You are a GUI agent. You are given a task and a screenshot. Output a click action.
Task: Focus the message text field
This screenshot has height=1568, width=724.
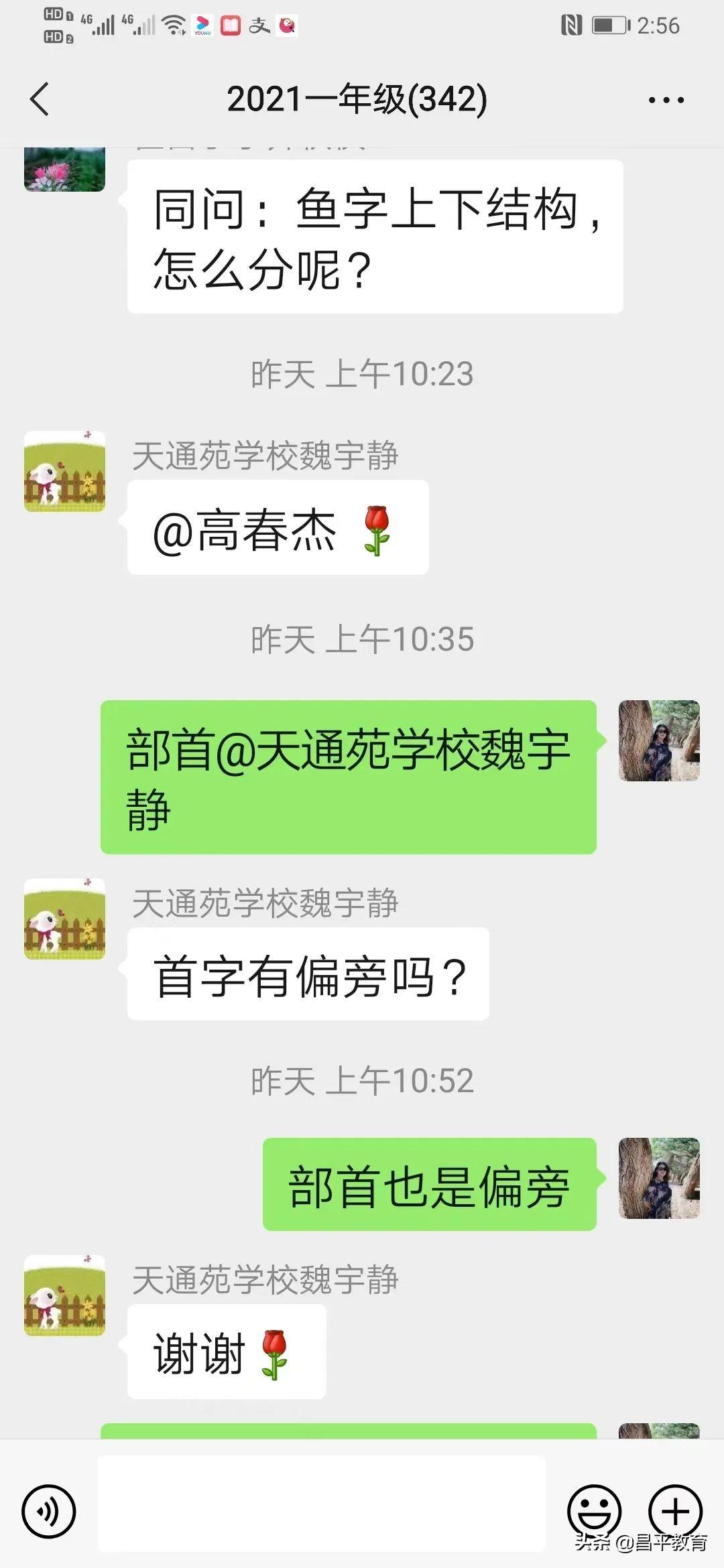coord(322,1504)
